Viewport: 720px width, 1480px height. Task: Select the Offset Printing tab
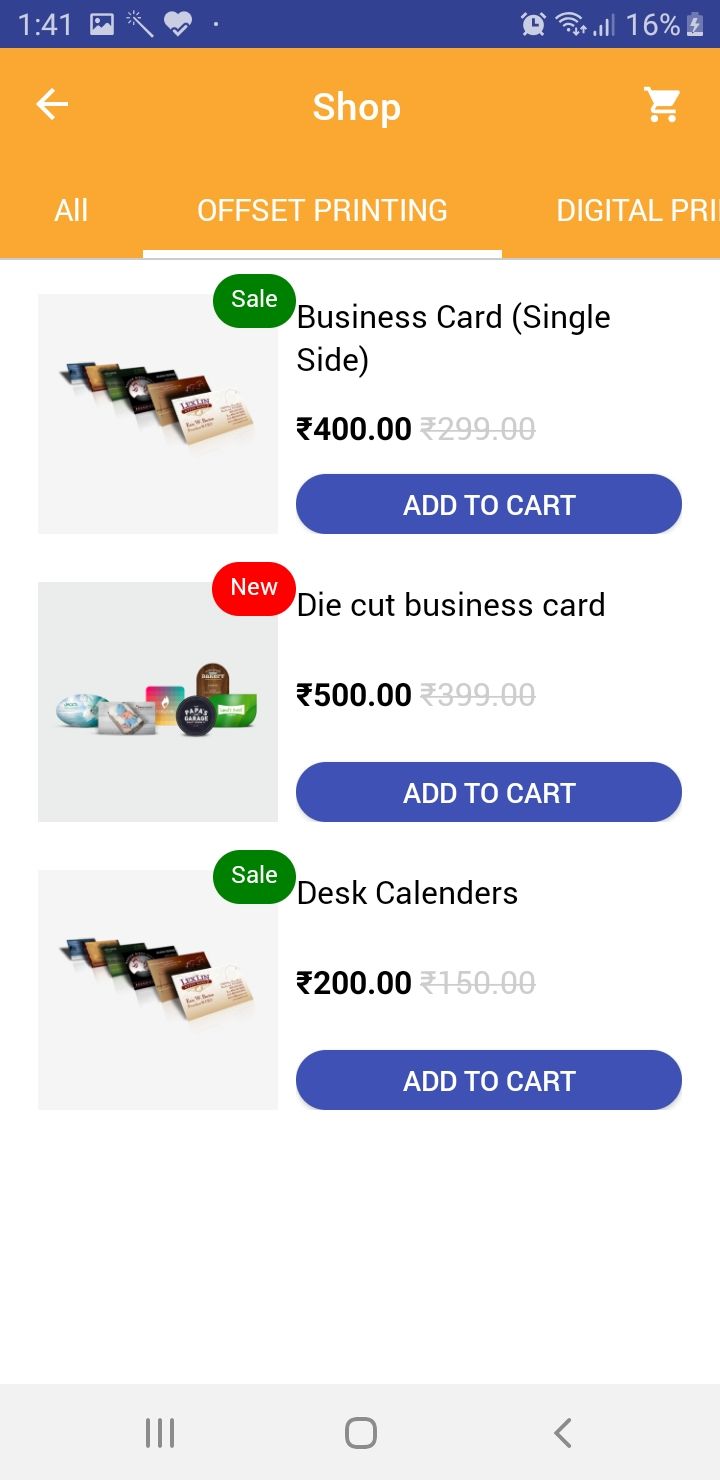[x=322, y=210]
